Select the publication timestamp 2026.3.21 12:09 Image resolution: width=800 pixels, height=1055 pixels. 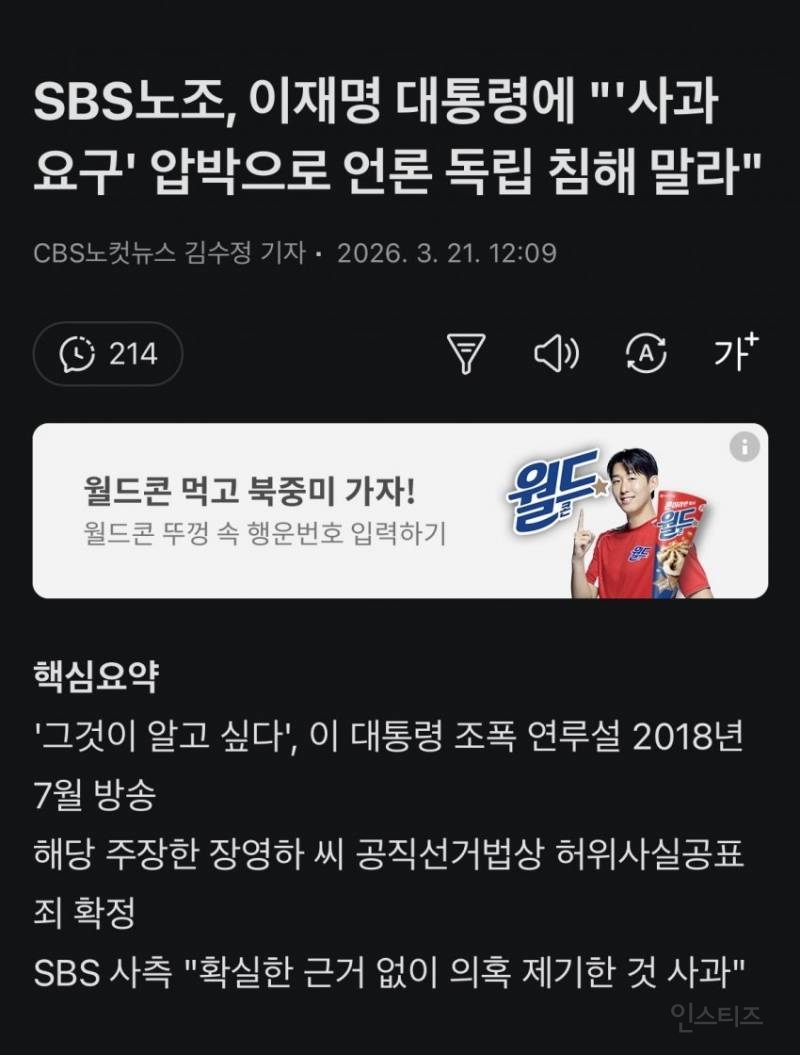(448, 255)
